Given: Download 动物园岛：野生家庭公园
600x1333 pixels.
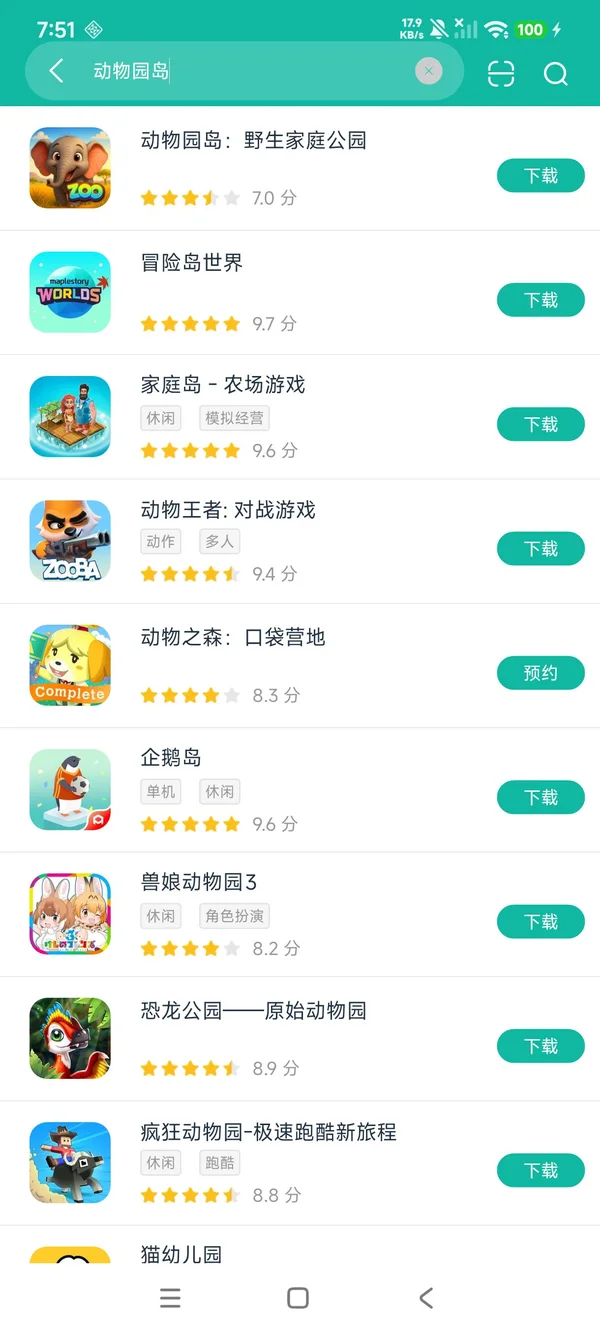Looking at the screenshot, I should [540, 176].
